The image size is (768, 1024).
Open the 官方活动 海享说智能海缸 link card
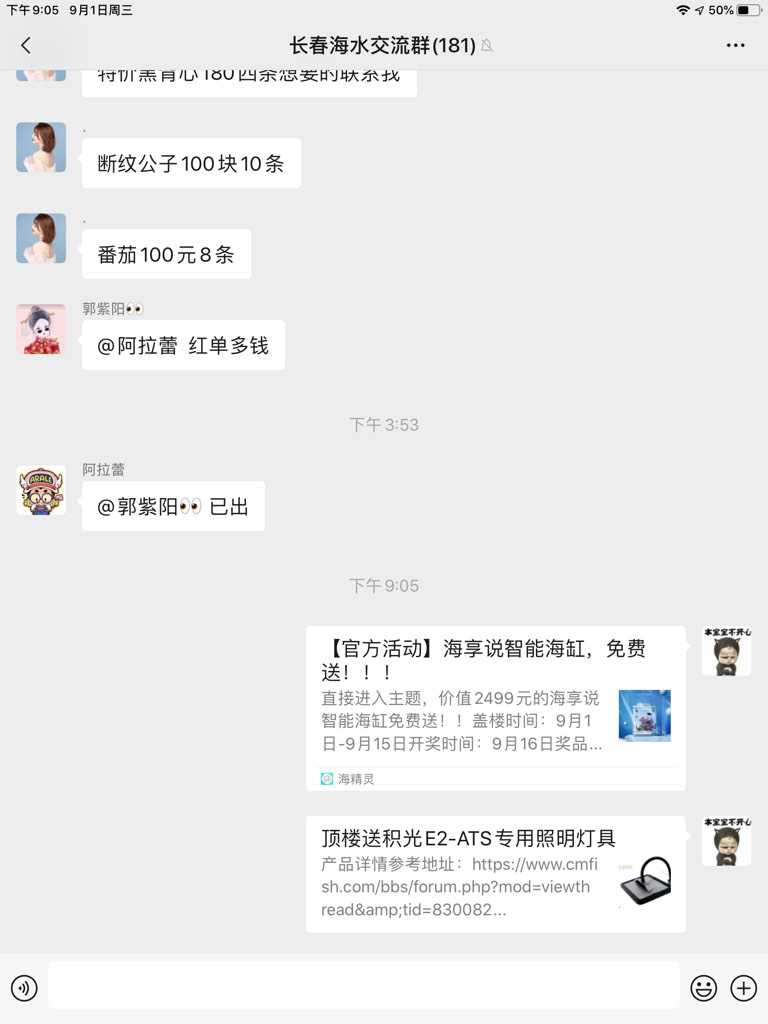click(495, 707)
